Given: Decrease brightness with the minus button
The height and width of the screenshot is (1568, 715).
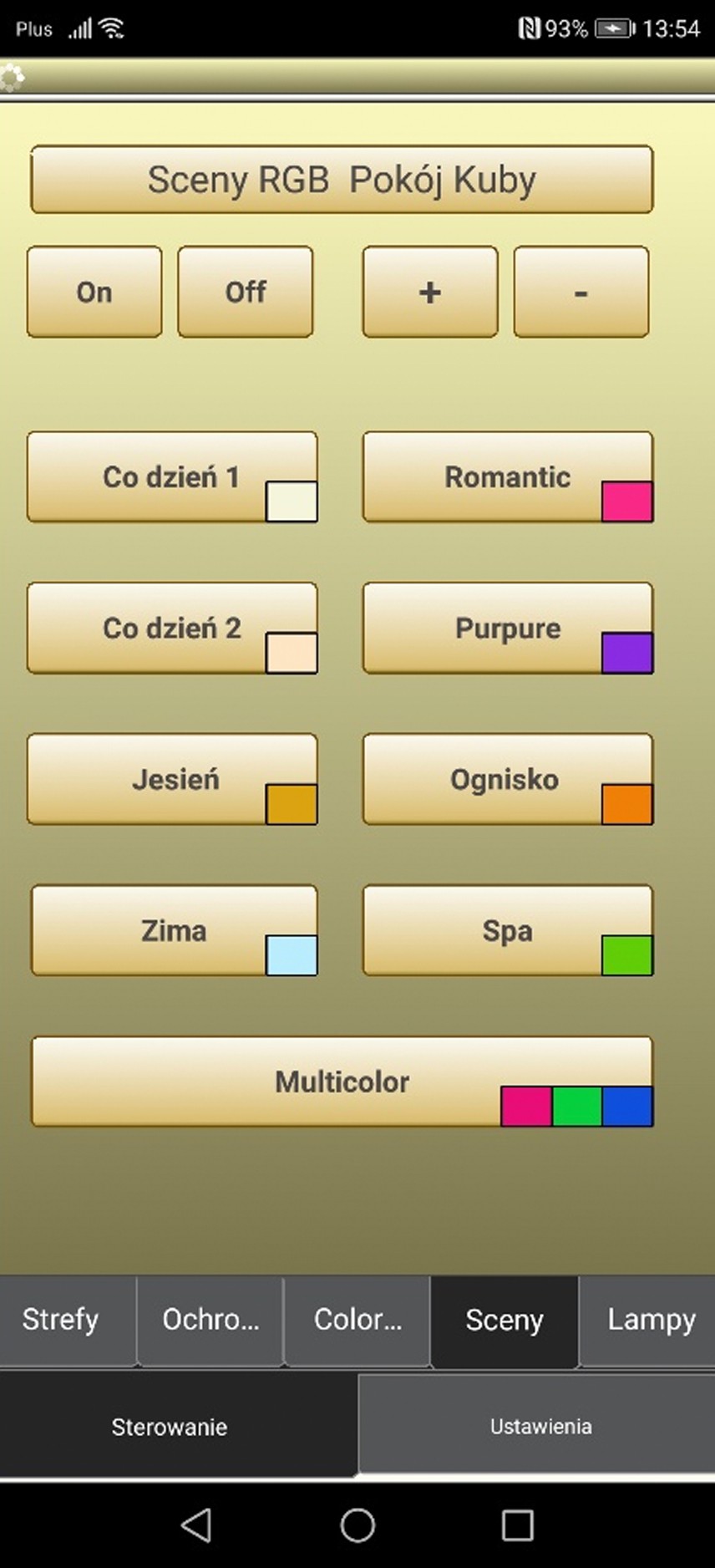Looking at the screenshot, I should (581, 292).
